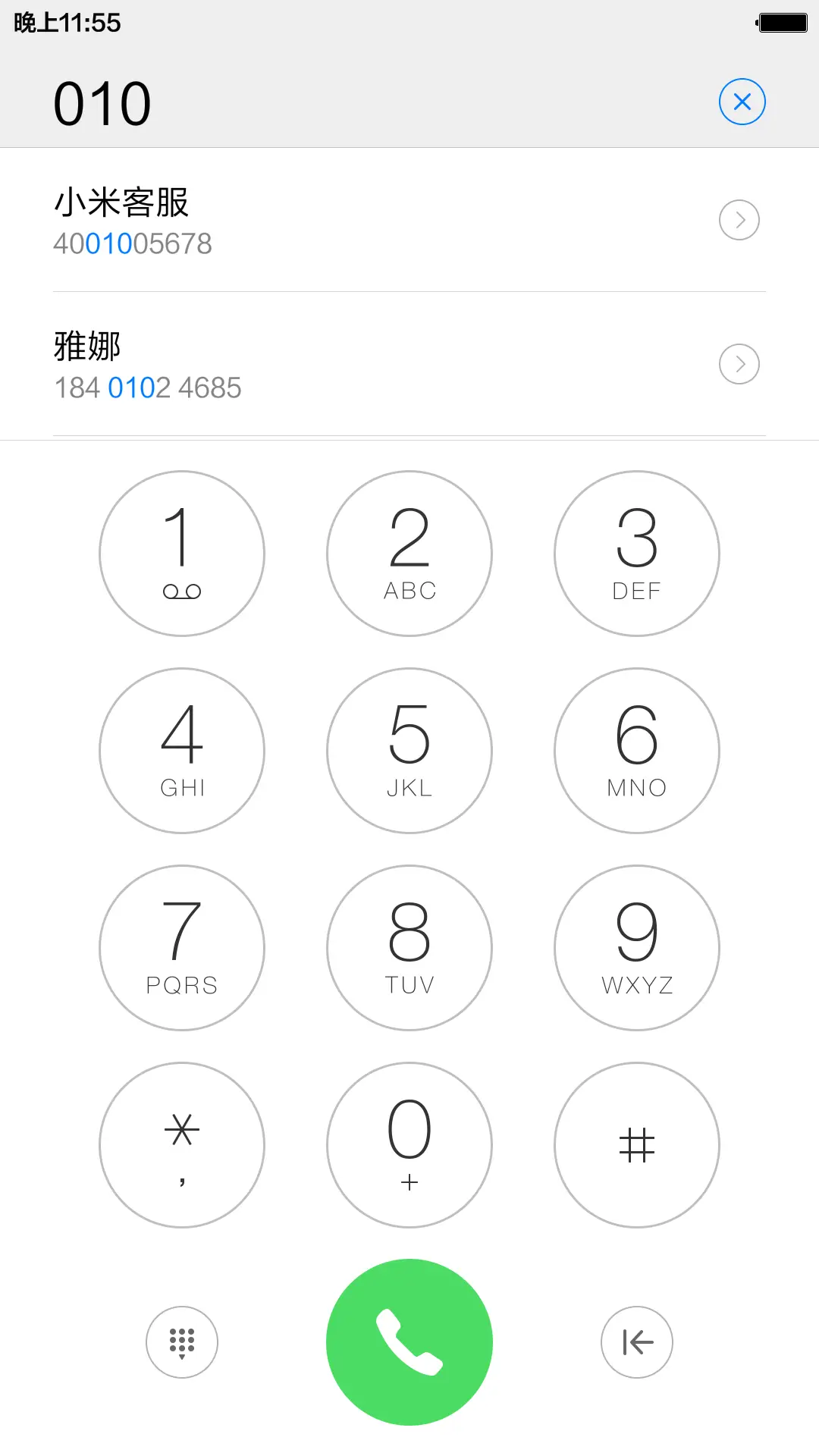Select the 雅娜 search result entry
819x1456 pixels.
click(303, 364)
